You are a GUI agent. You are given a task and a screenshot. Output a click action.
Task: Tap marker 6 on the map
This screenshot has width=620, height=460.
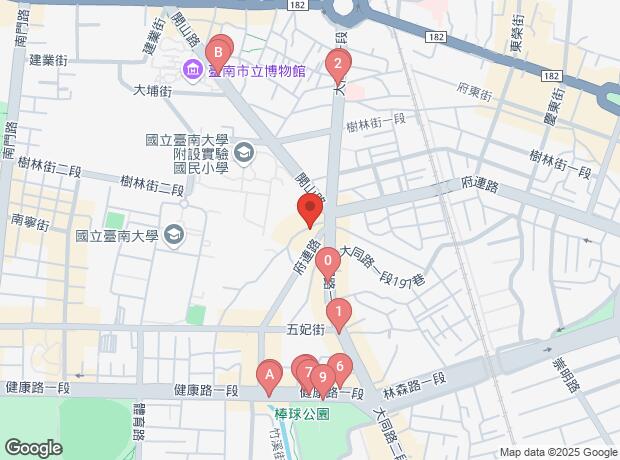point(340,367)
